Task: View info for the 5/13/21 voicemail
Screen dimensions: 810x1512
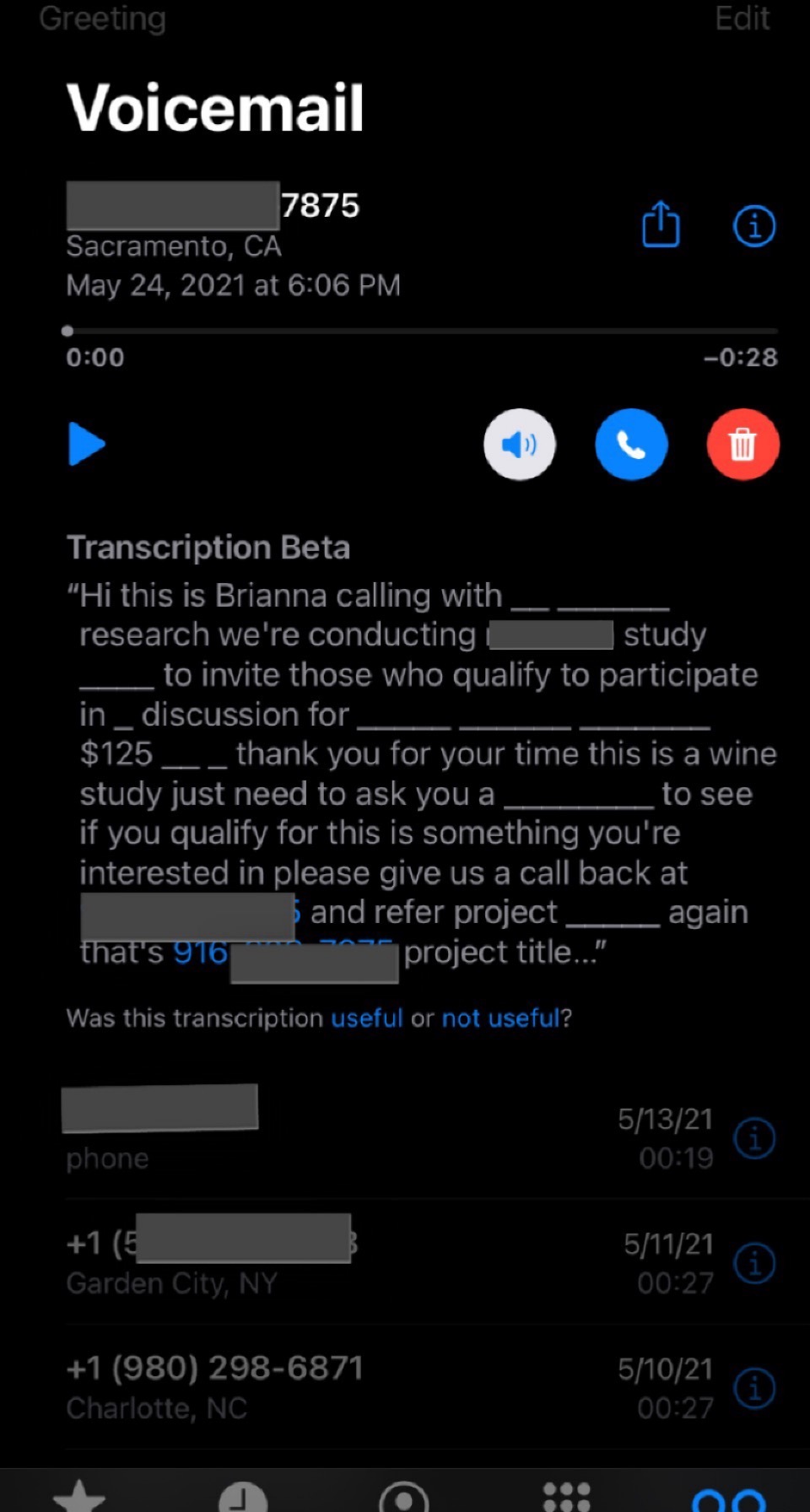Action: pos(754,1139)
